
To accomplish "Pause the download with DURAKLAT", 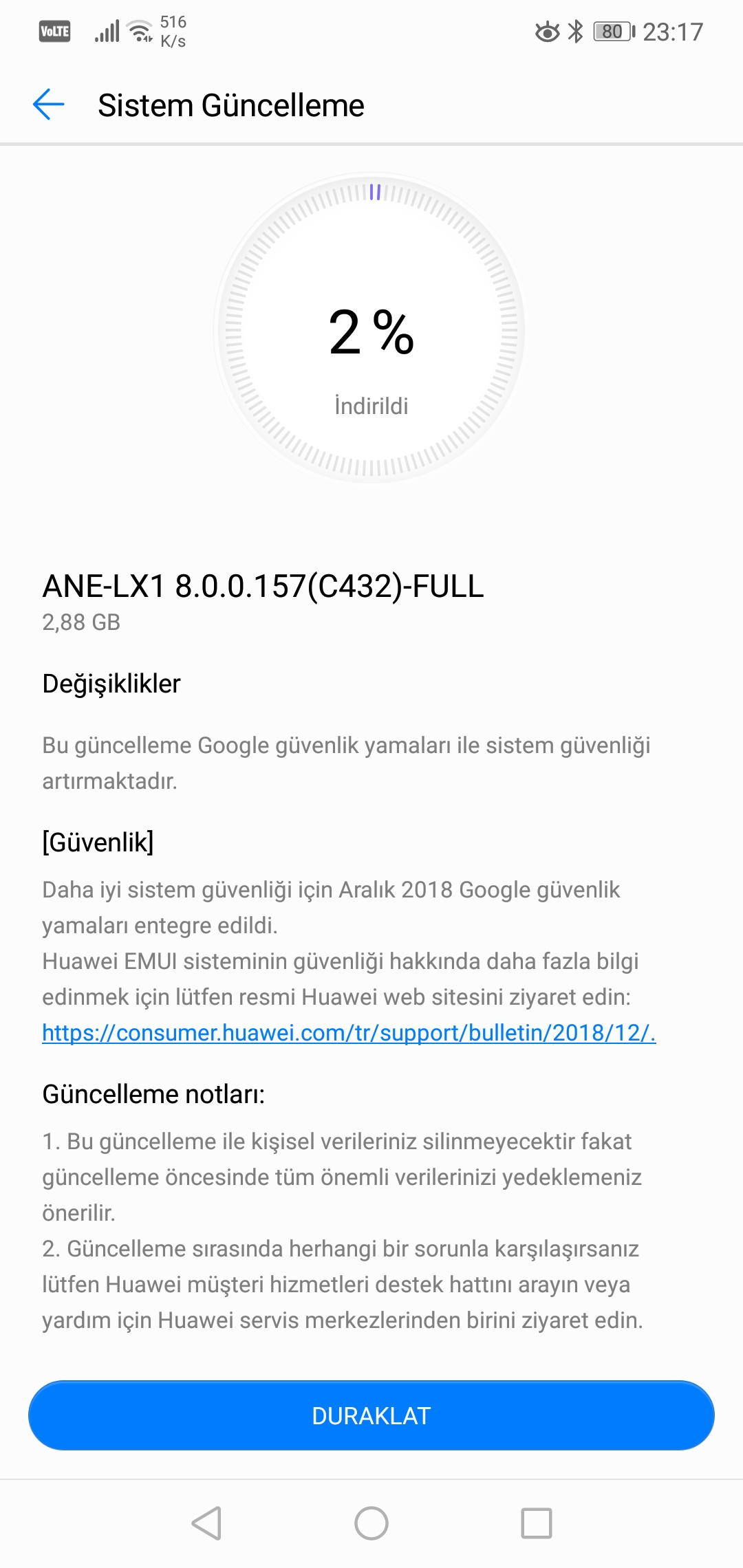I will [x=371, y=1415].
